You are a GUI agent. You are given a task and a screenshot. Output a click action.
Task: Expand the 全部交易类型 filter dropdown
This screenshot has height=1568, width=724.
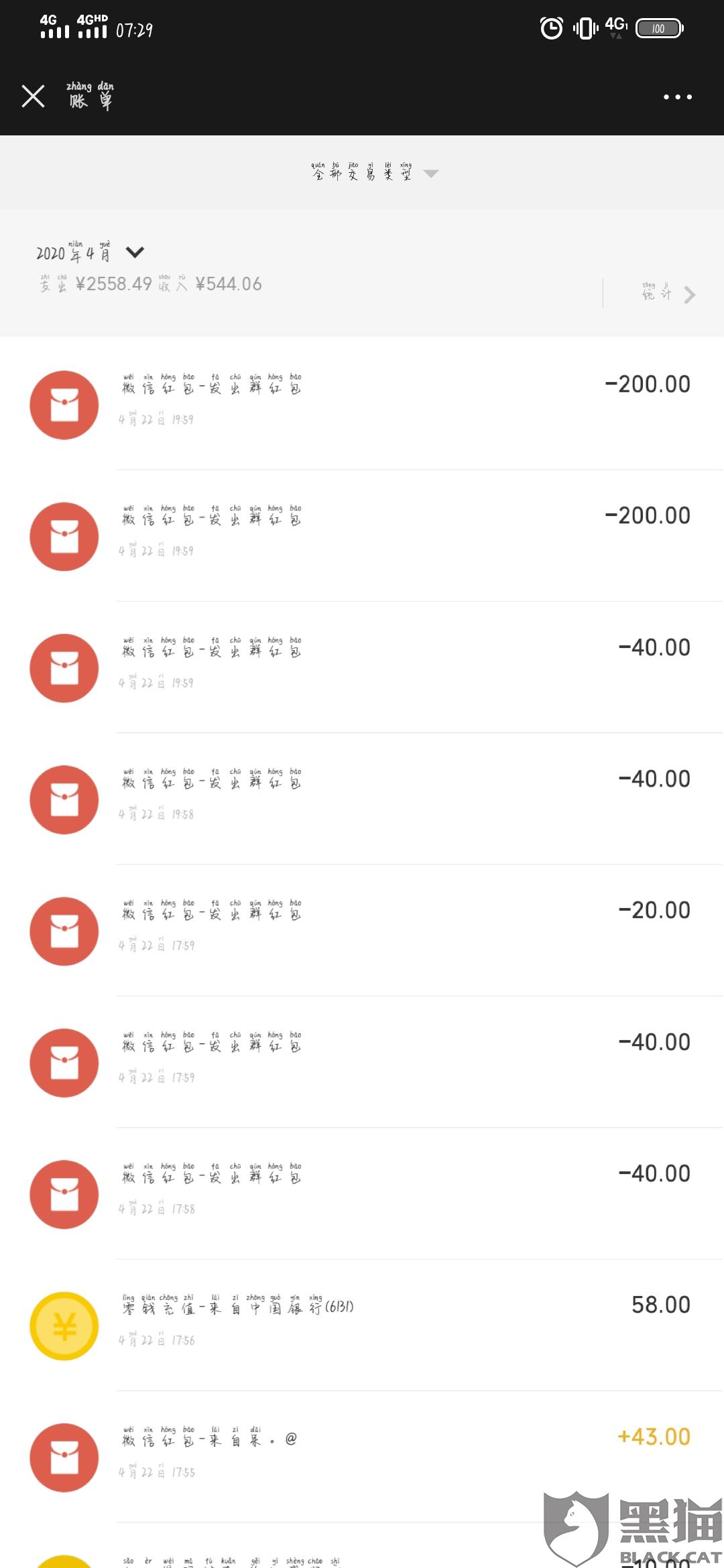tap(374, 174)
